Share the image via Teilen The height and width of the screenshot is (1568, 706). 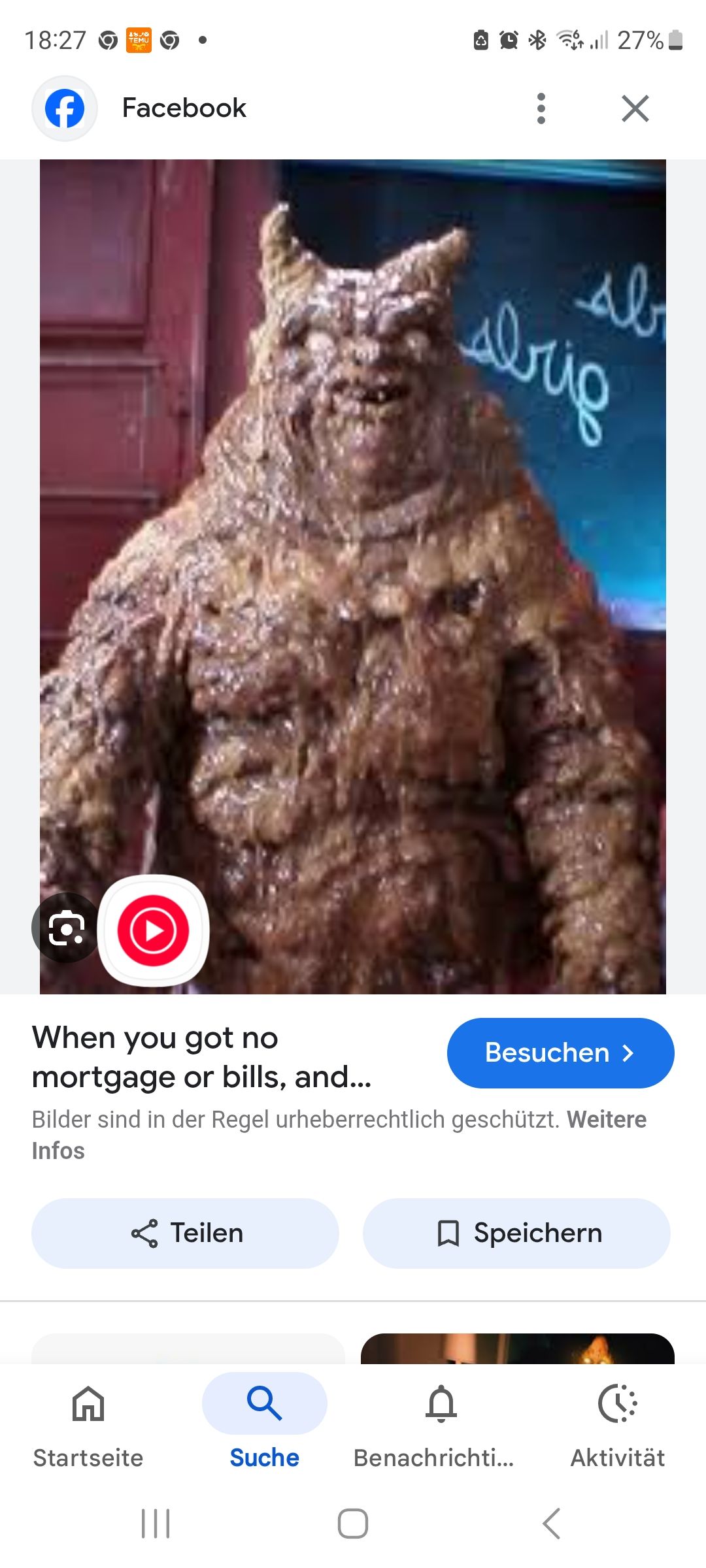click(186, 1233)
